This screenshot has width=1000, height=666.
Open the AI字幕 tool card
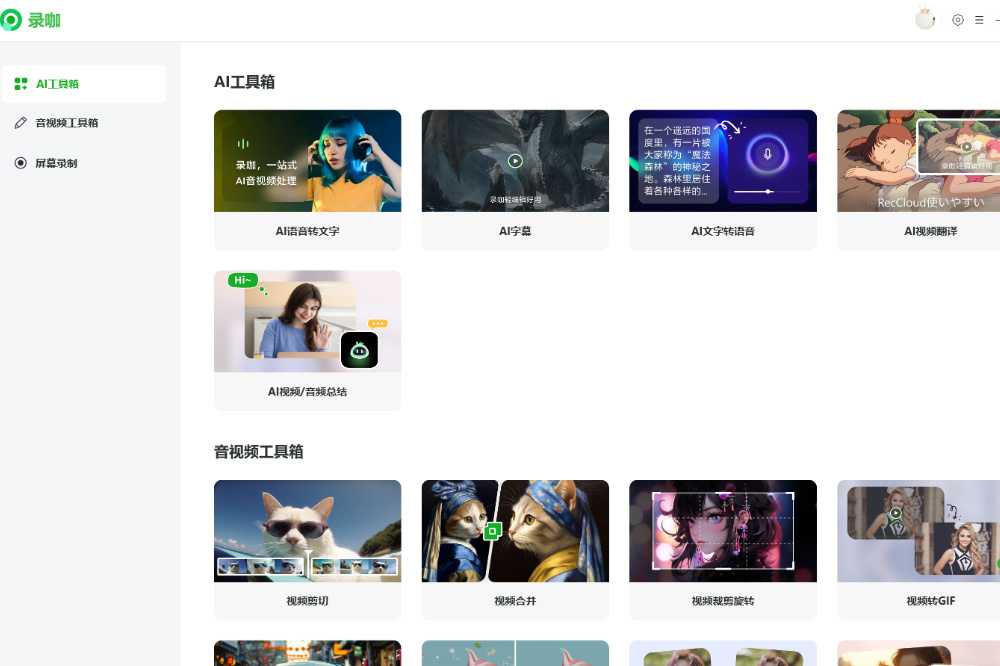point(515,180)
